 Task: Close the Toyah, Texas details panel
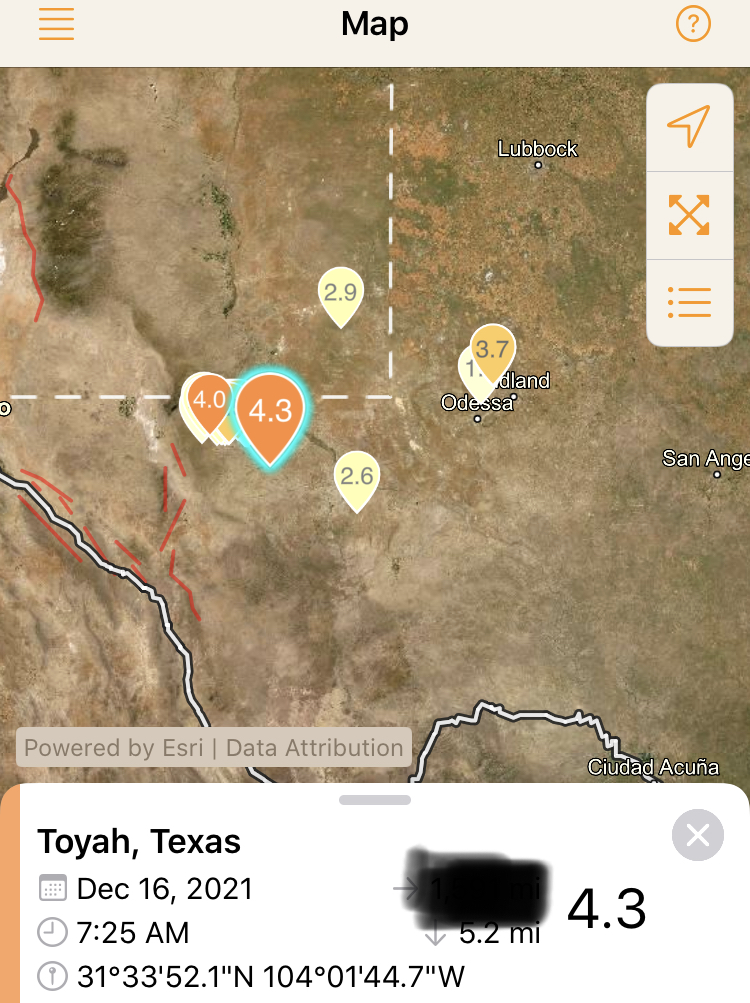(x=698, y=835)
